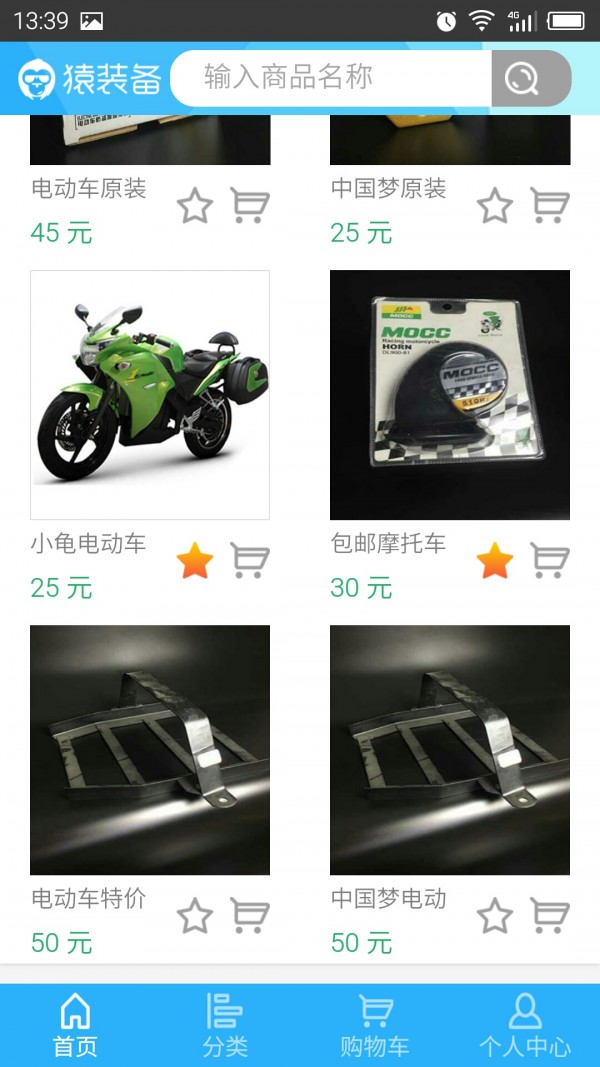Switch to the 购物车 tab
600x1067 pixels.
tap(375, 1025)
